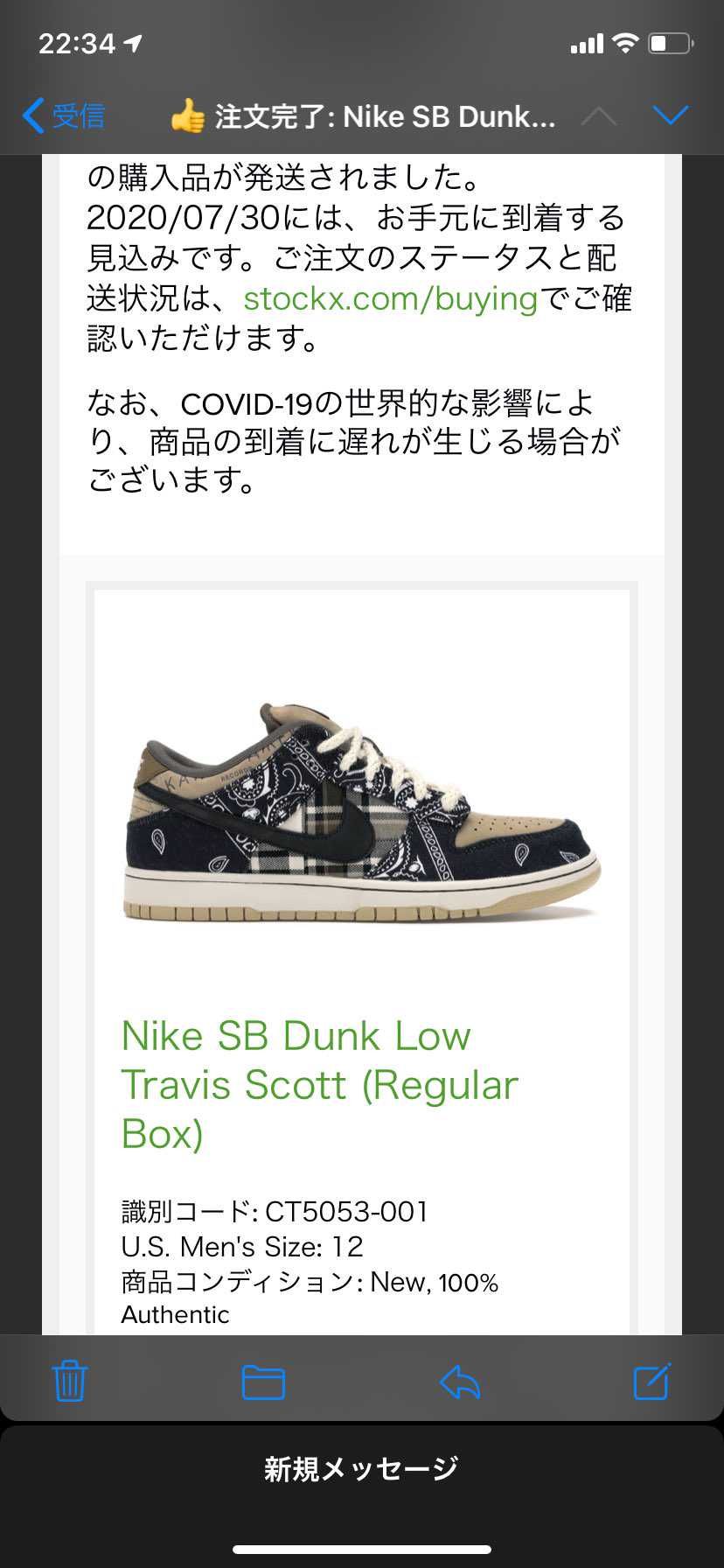724x1568 pixels.
Task: Tap the reply arrow icon
Action: tap(461, 1381)
